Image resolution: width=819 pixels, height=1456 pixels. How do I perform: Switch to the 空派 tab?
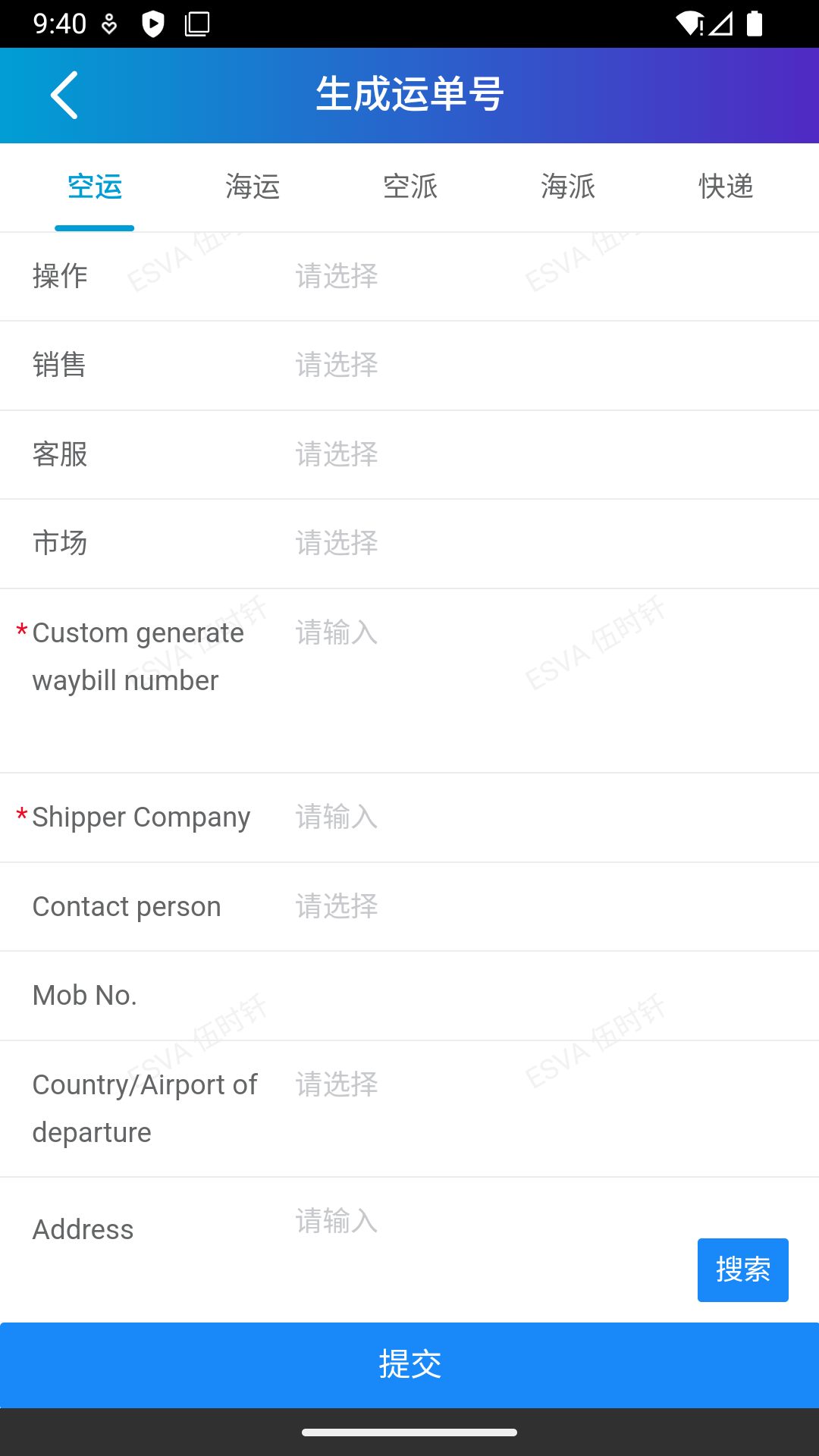pos(411,187)
